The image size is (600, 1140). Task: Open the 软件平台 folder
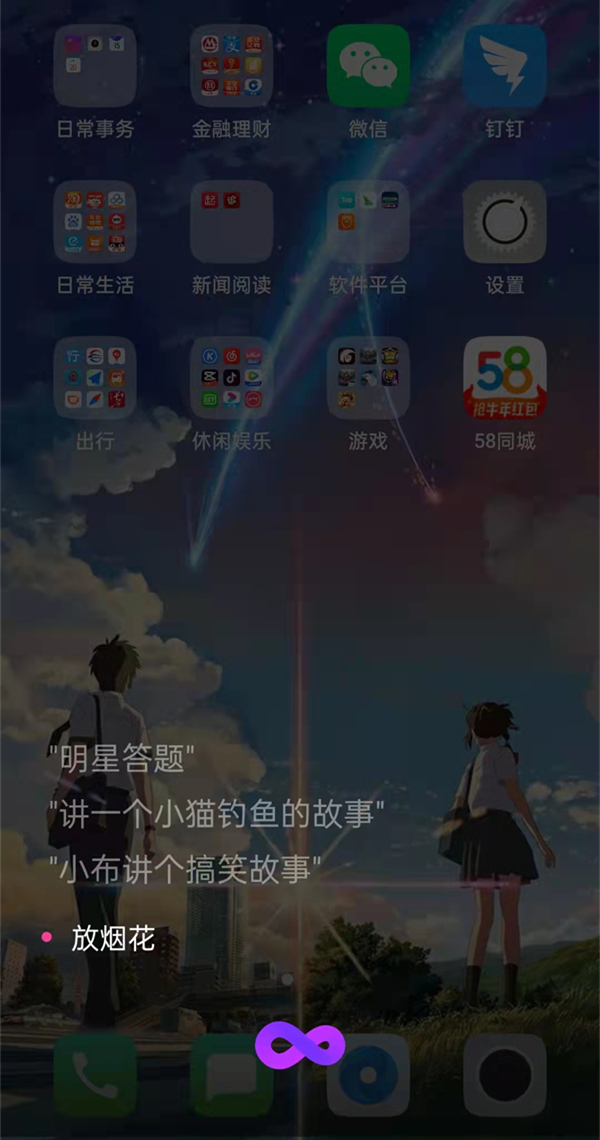(368, 222)
